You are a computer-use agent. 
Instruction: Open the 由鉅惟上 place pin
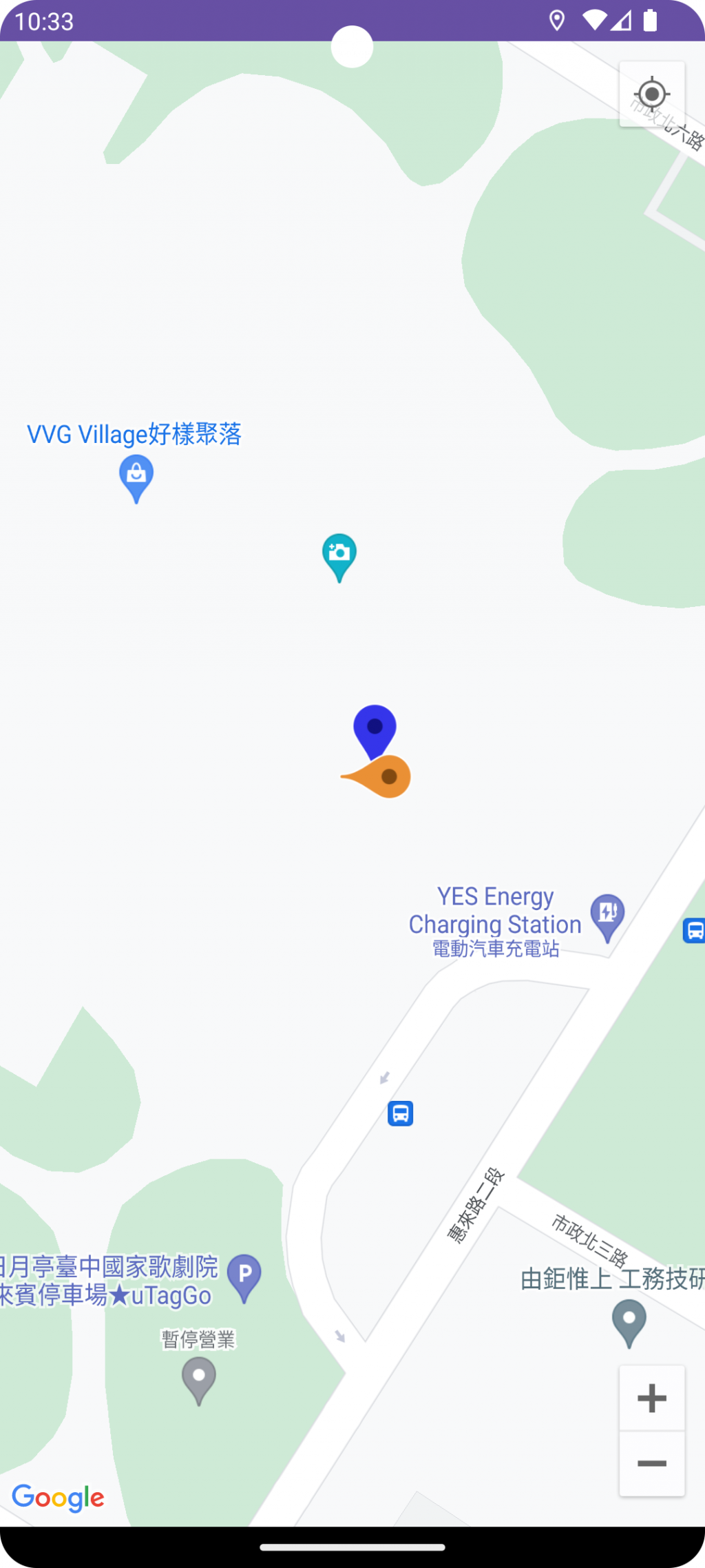pos(629,1321)
